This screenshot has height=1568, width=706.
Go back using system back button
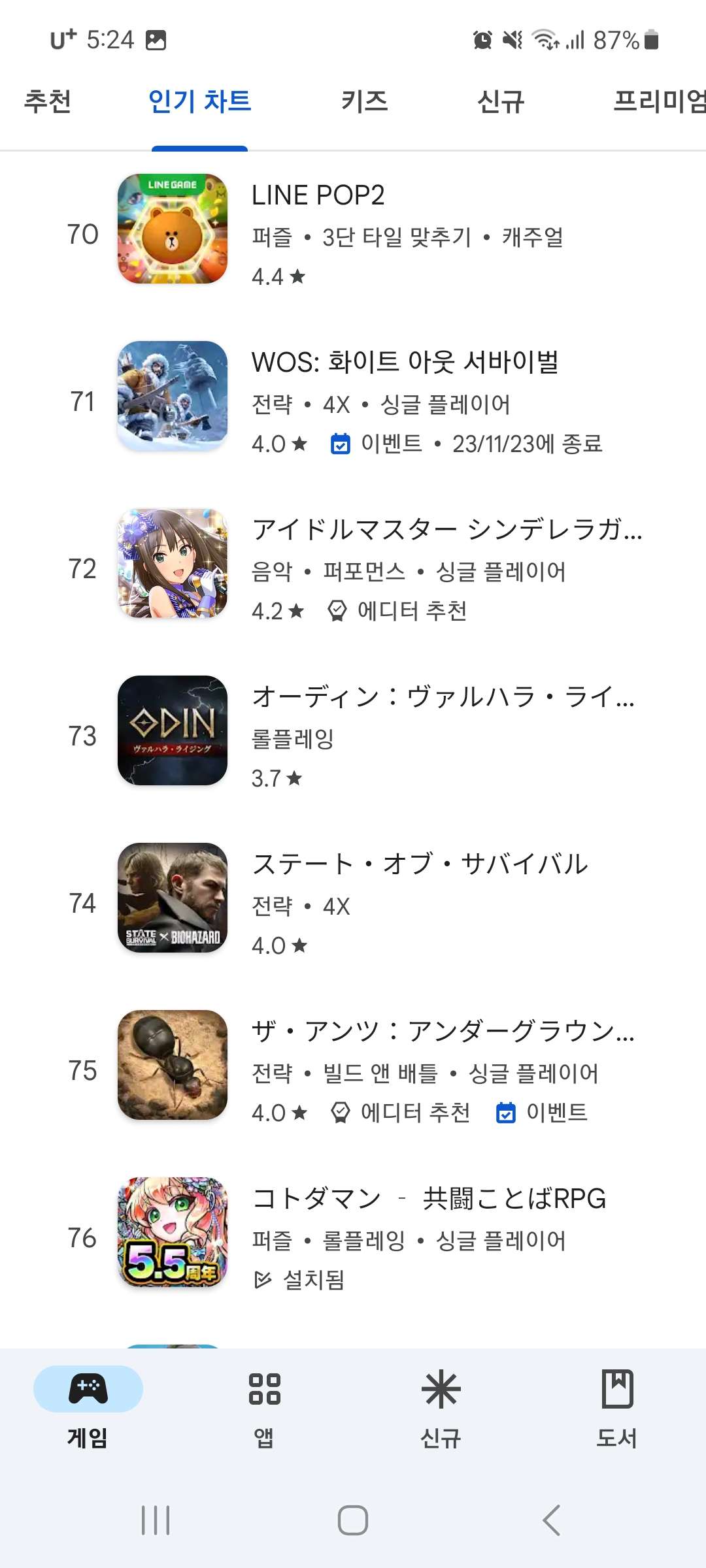click(551, 1520)
